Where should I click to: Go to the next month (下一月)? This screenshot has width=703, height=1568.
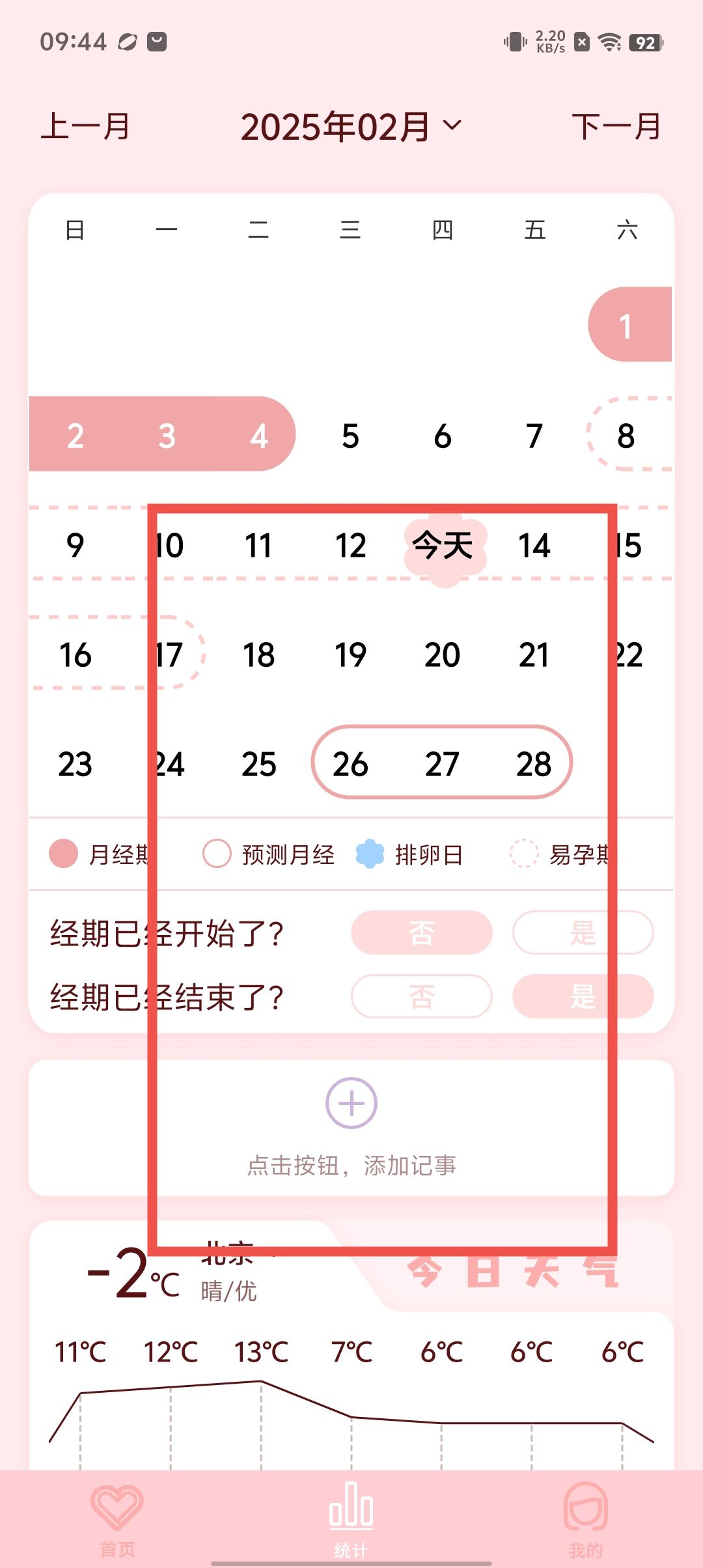pos(616,126)
